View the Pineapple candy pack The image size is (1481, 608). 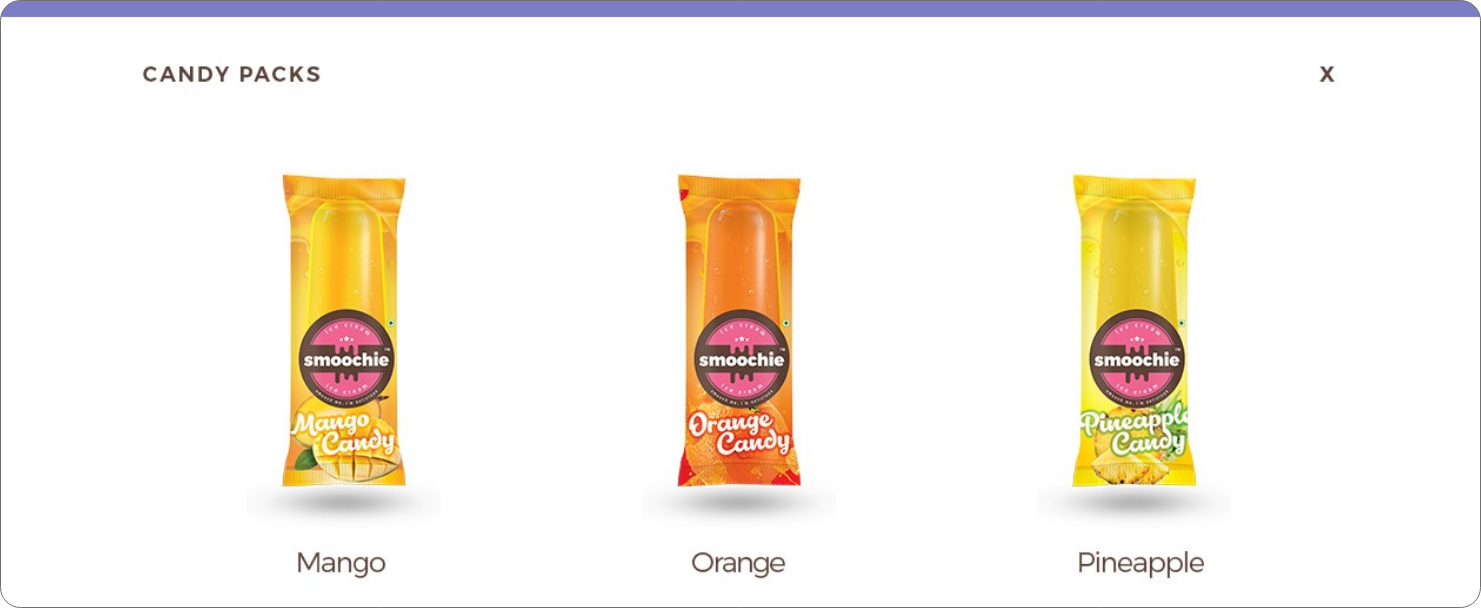(1135, 332)
